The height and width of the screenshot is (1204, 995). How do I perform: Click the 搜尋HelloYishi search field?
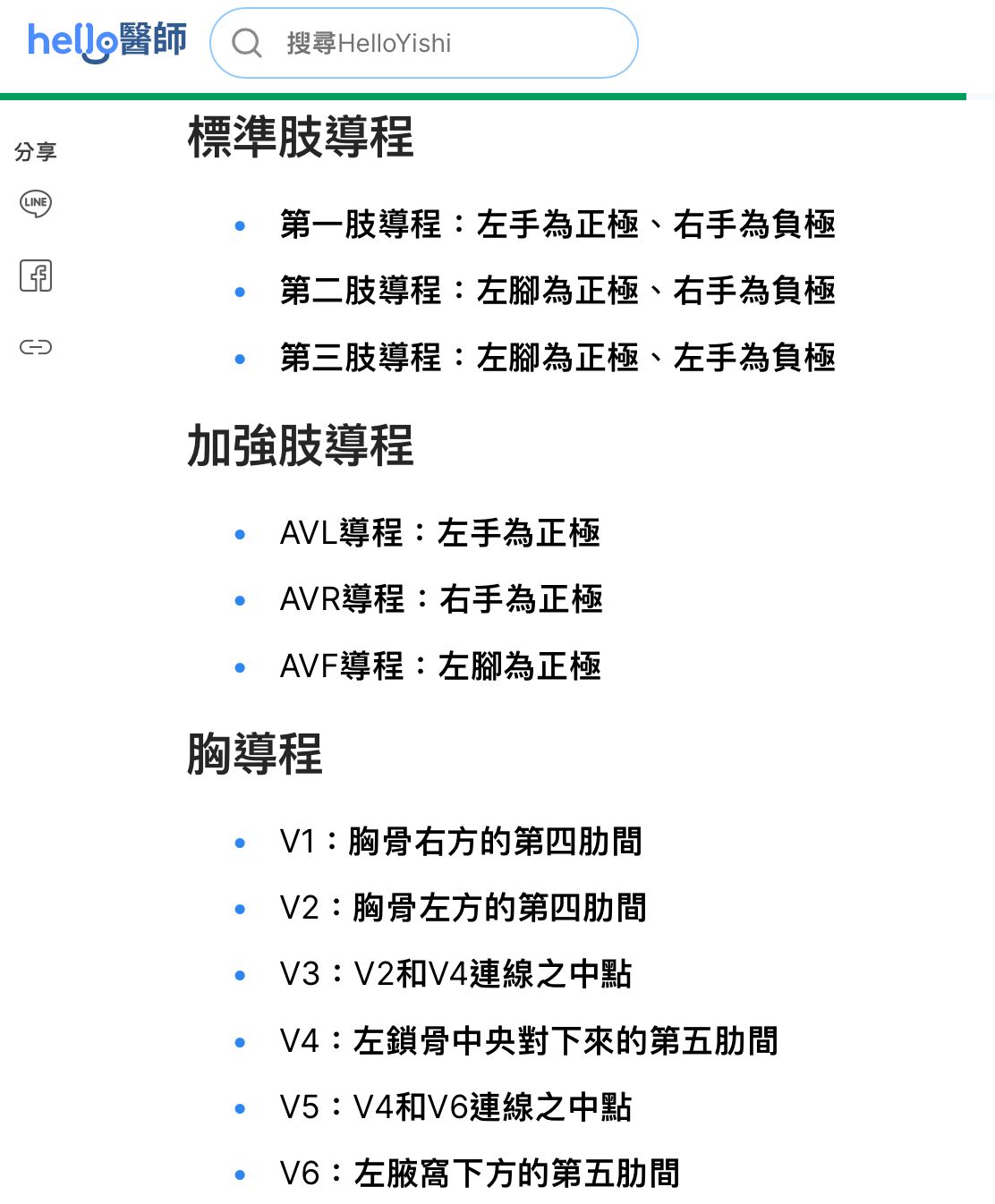click(421, 42)
